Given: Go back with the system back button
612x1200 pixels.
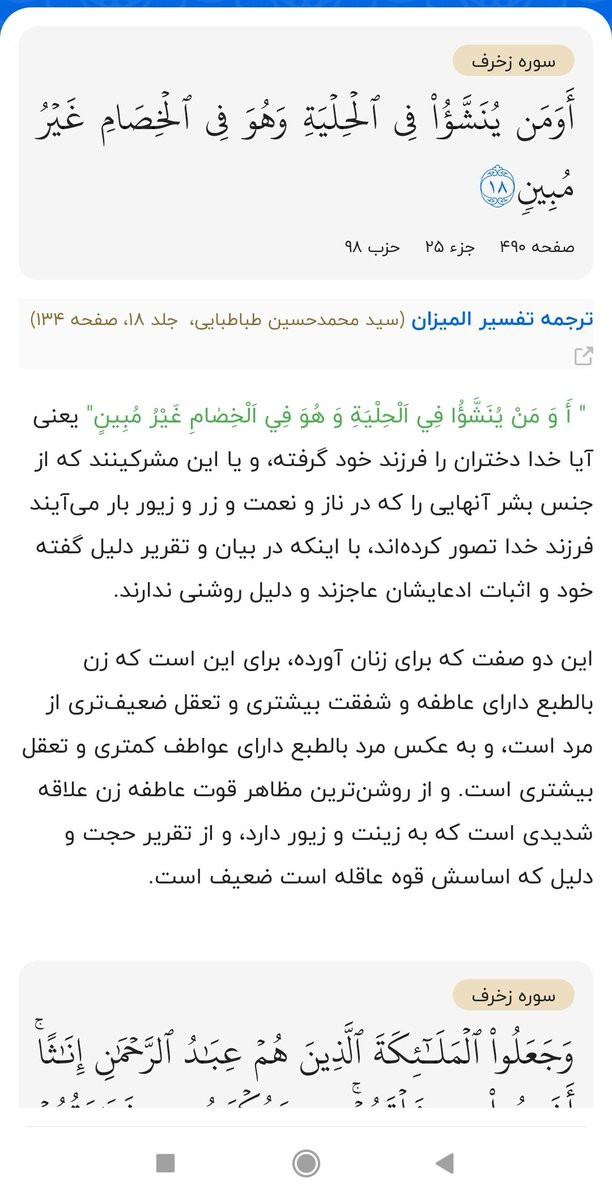Looking at the screenshot, I should point(446,1162).
